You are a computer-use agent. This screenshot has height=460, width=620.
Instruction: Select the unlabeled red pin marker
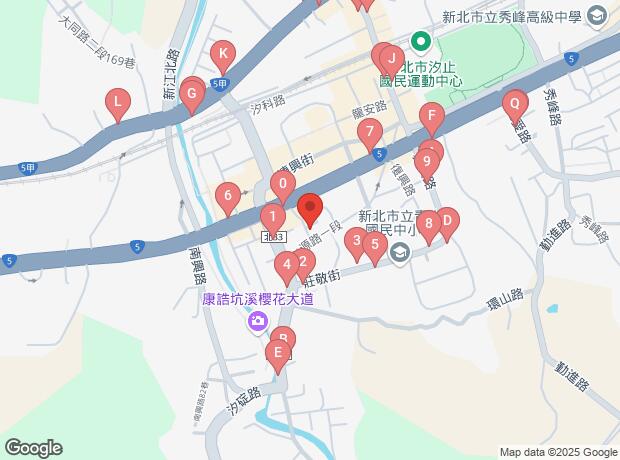click(x=309, y=207)
